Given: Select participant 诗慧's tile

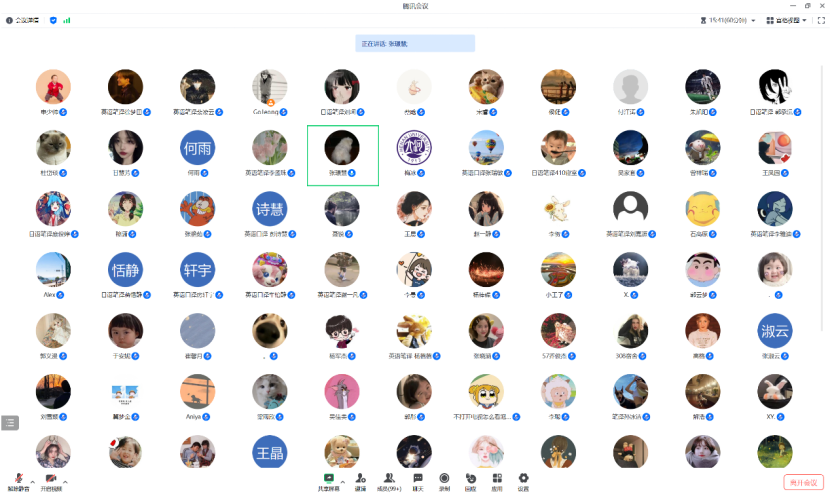Looking at the screenshot, I should (270, 210).
